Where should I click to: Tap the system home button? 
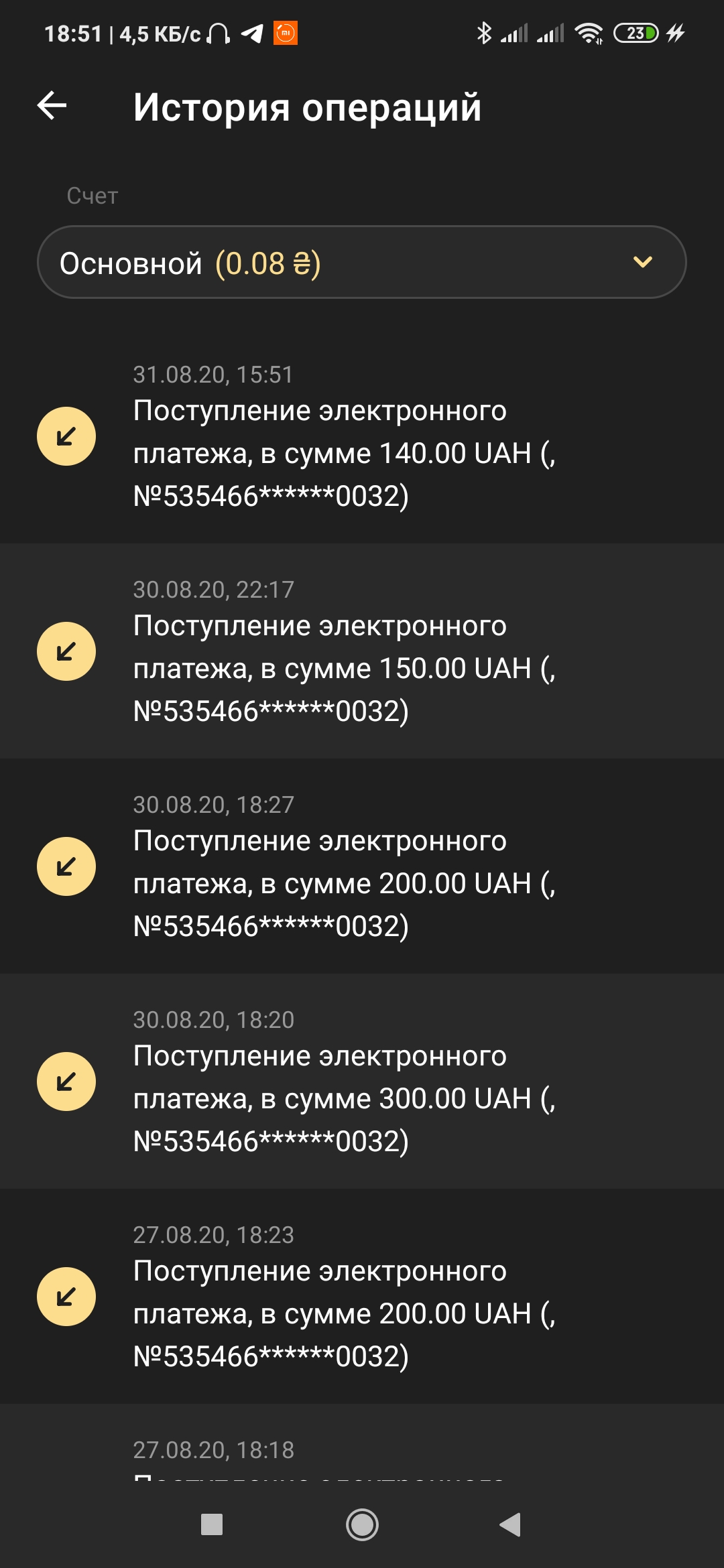[x=362, y=1524]
